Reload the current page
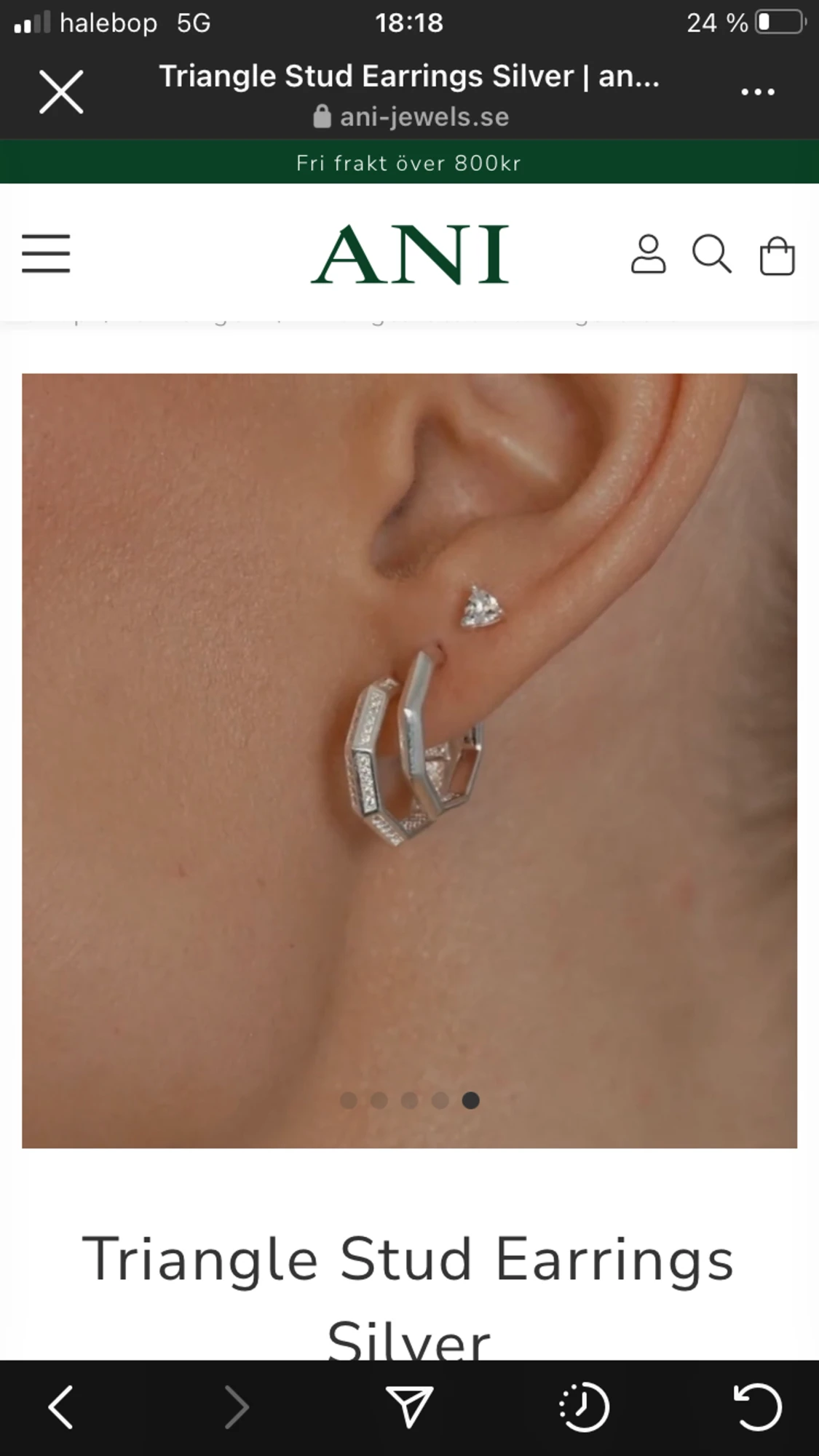Viewport: 819px width, 1456px height. [757, 1407]
